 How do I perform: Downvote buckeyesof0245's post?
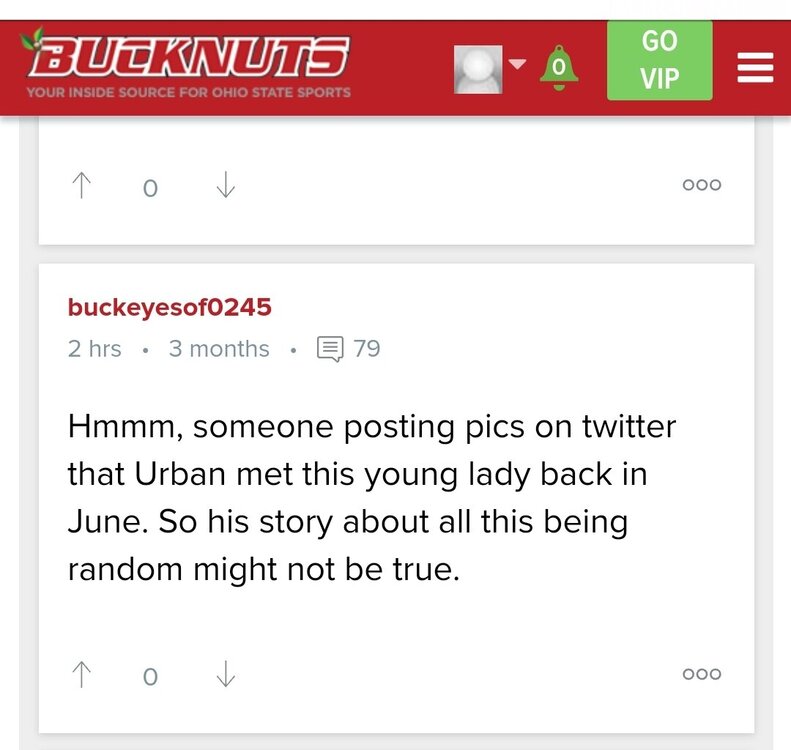226,676
